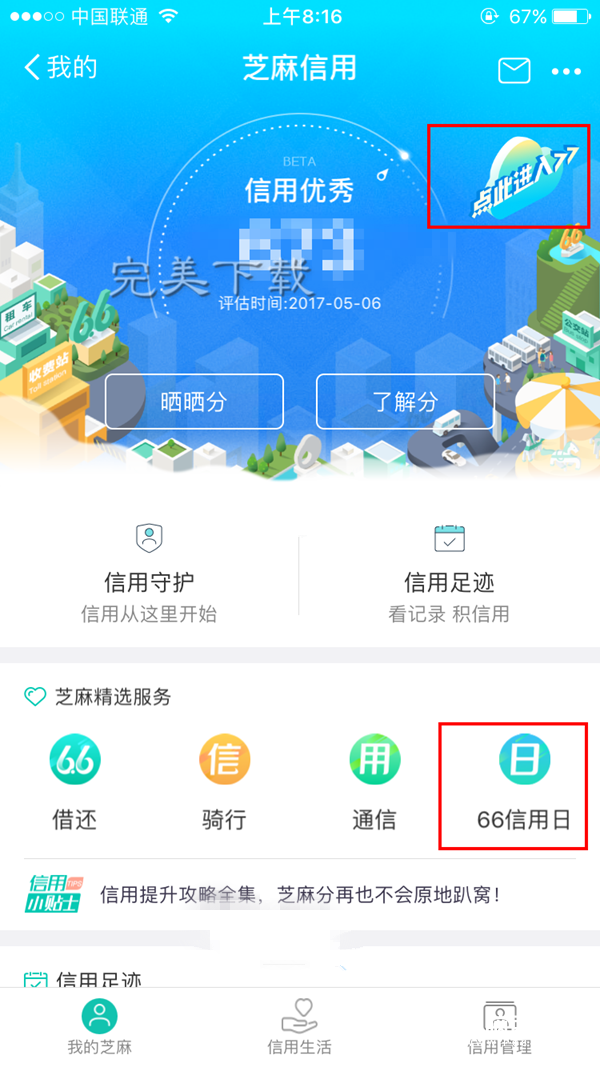
Task: Open the 通信 service
Action: 374,783
